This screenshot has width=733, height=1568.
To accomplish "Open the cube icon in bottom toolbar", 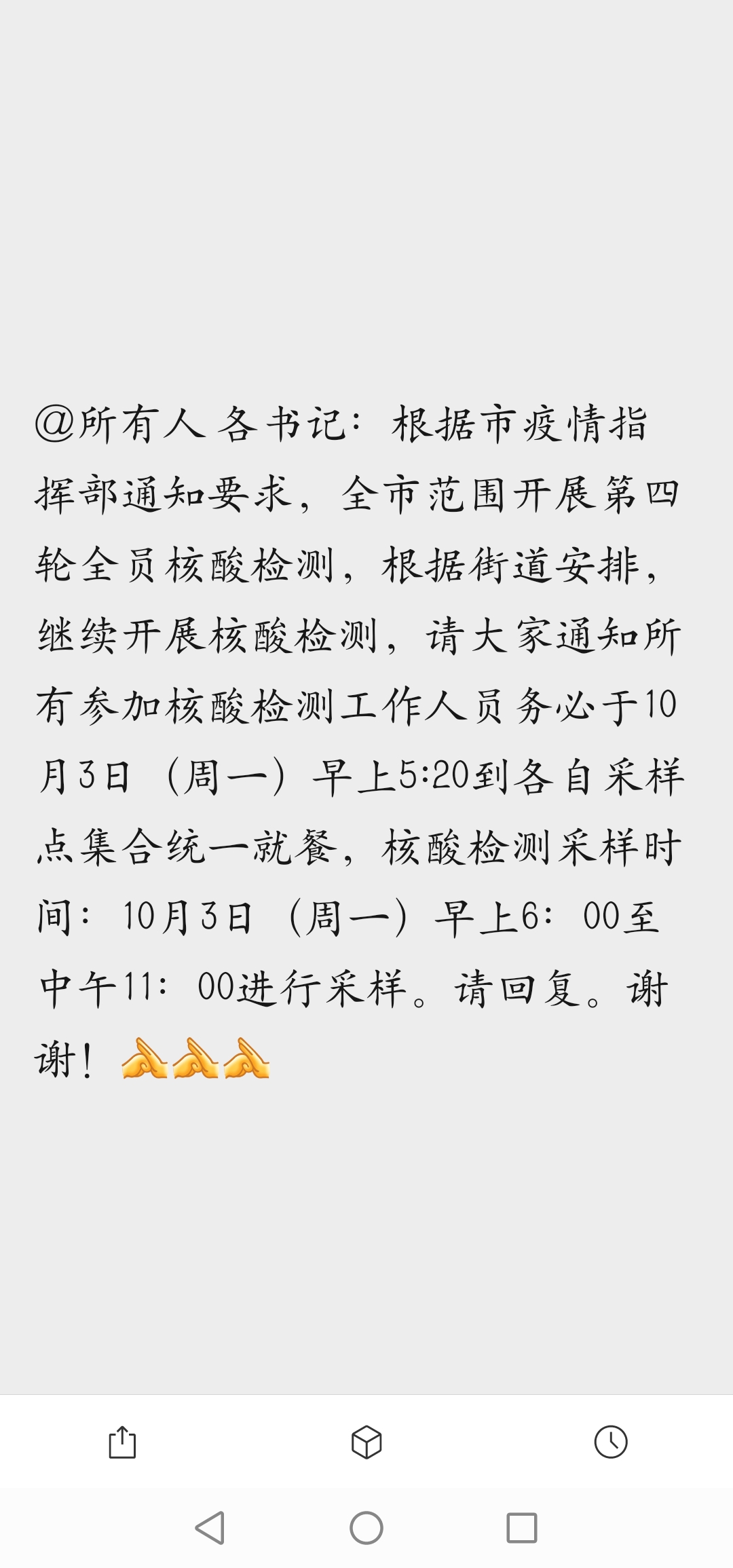I will tap(366, 1442).
